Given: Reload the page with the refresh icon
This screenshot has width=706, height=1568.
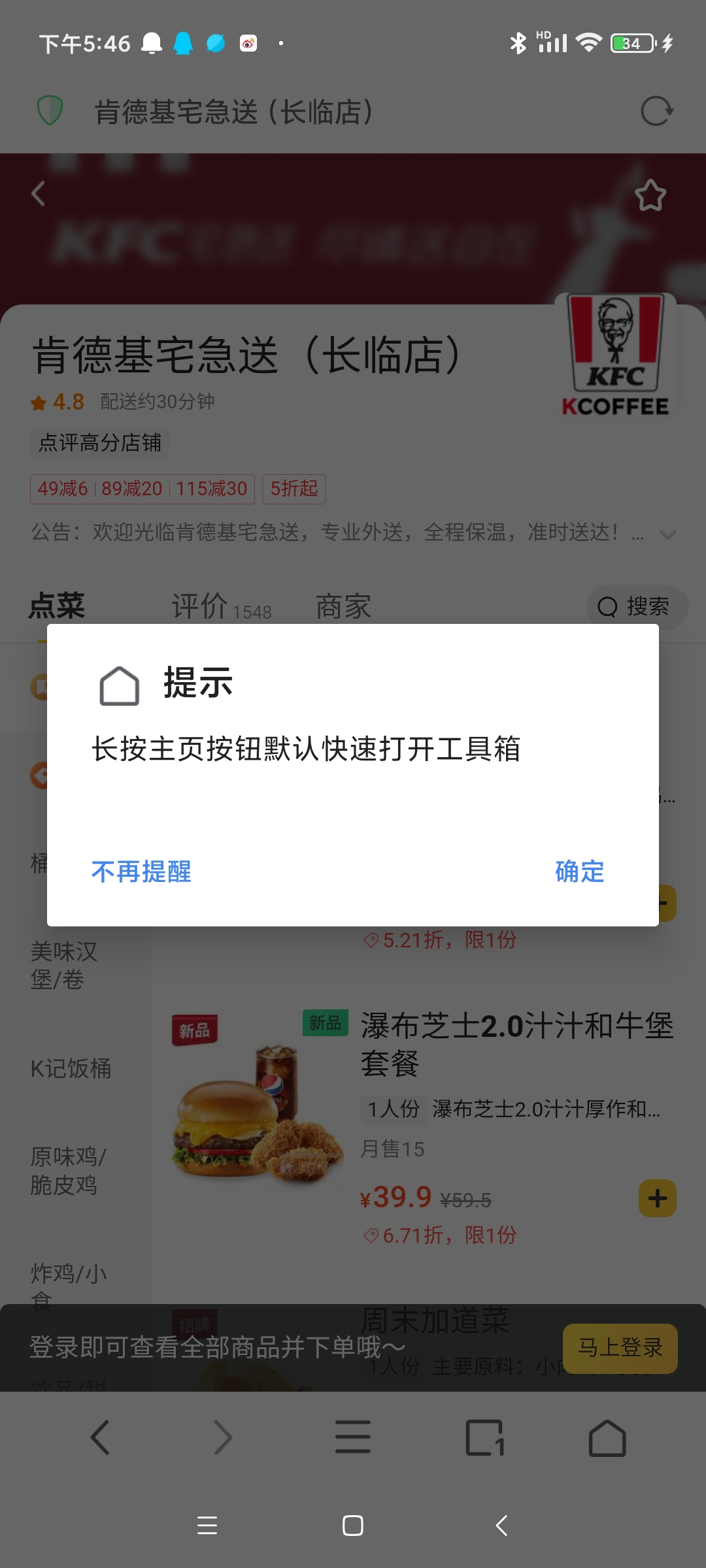Looking at the screenshot, I should click(x=656, y=111).
